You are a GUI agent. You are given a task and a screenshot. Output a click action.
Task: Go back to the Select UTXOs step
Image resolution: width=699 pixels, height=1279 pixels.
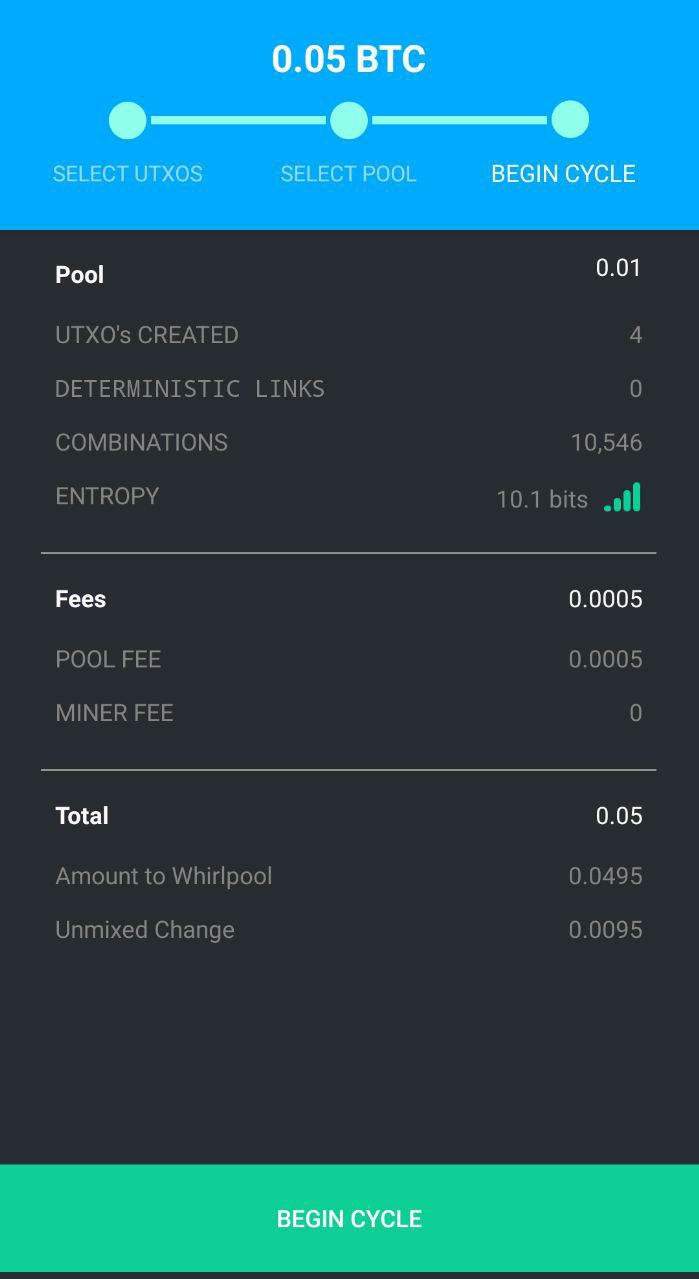point(128,121)
